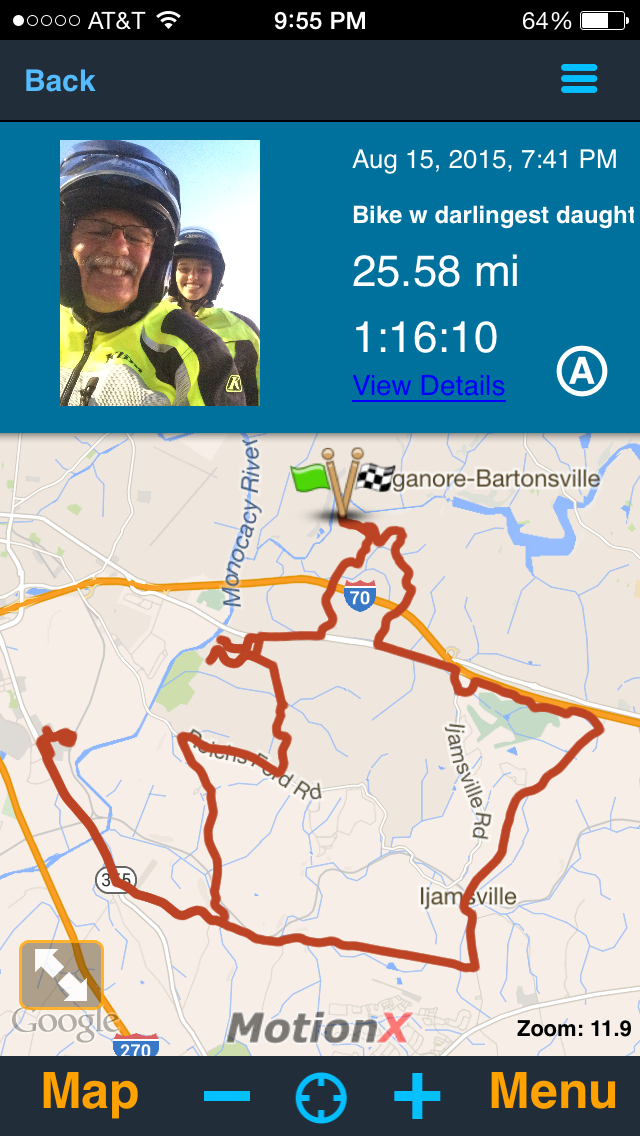Open the ride photo thumbnail
This screenshot has width=640, height=1136.
(x=160, y=273)
